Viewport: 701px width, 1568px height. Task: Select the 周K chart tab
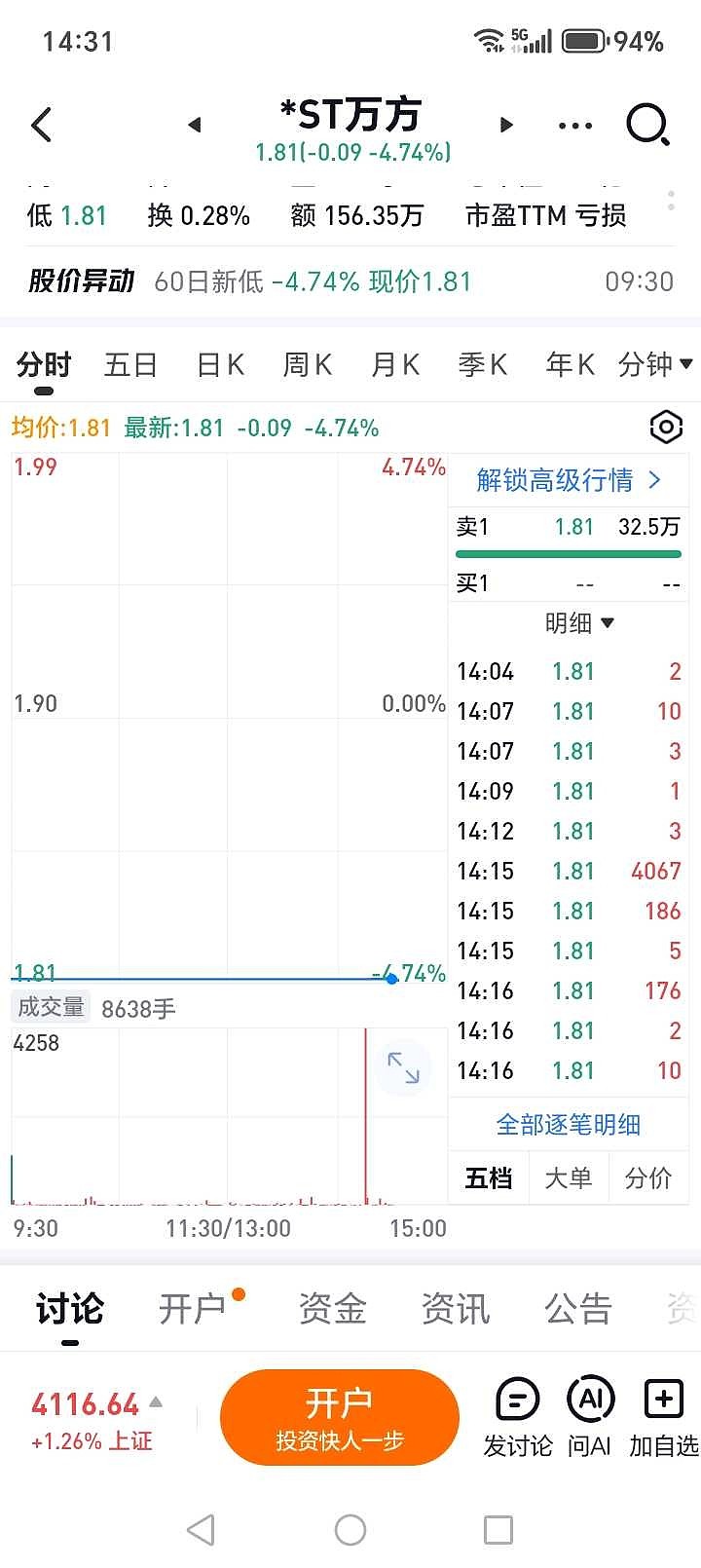[x=308, y=365]
